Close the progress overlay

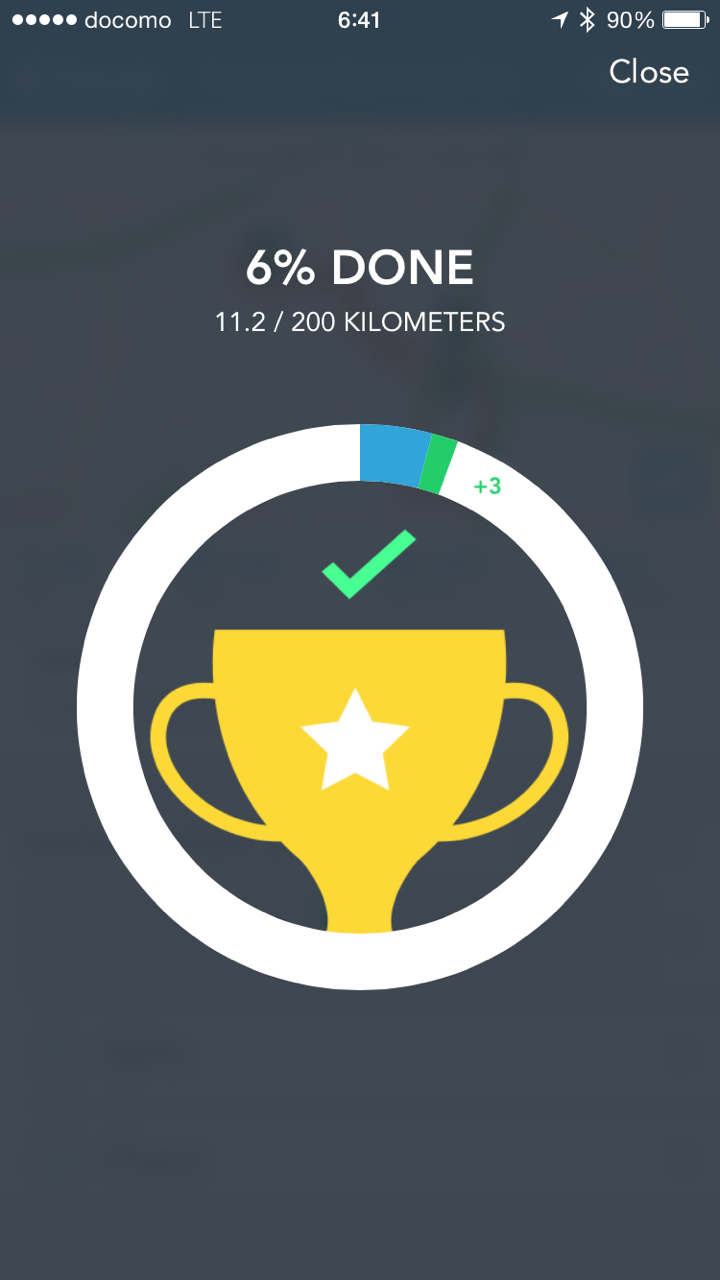(649, 72)
